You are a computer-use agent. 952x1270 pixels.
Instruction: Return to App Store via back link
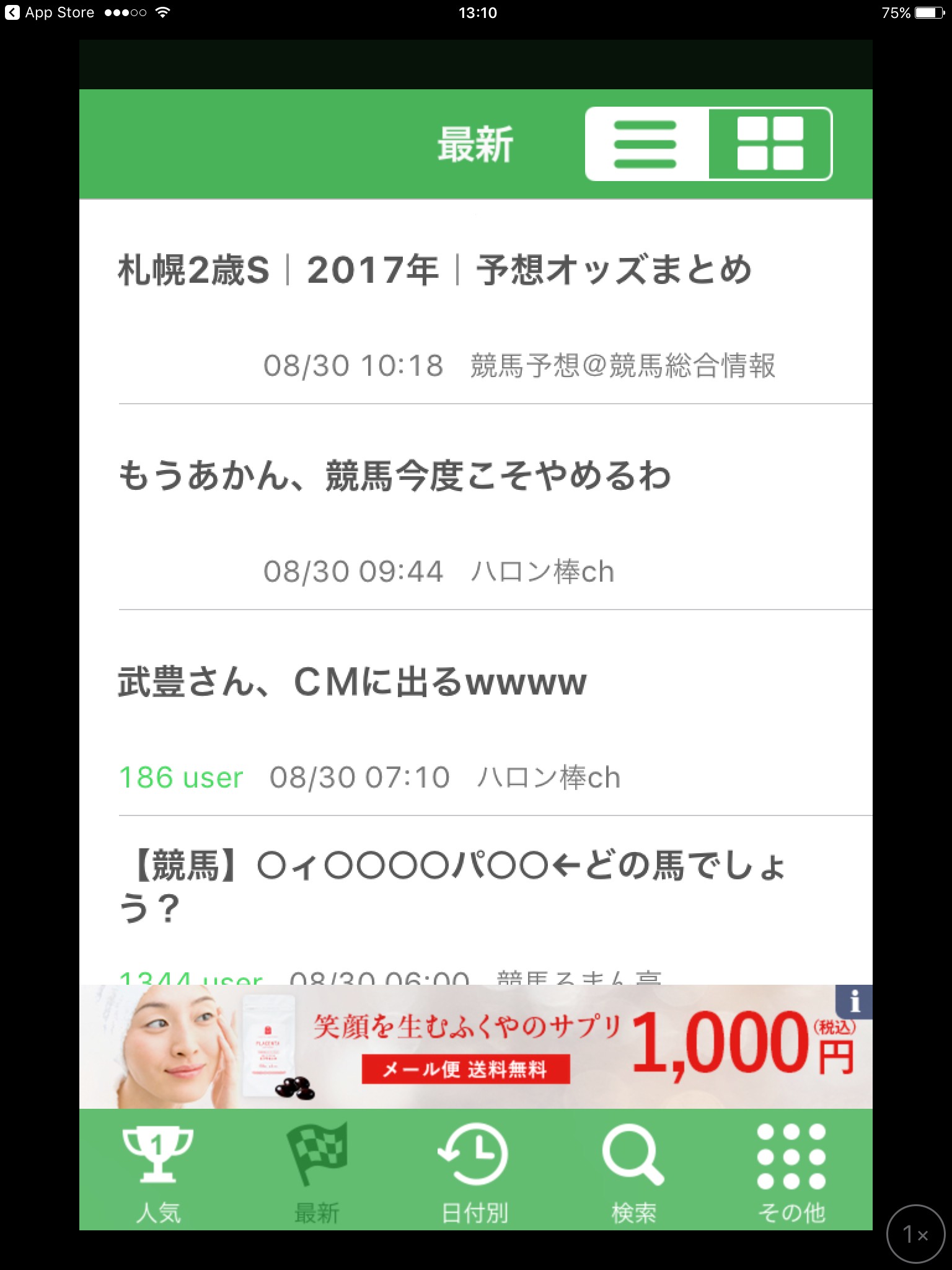50,12
